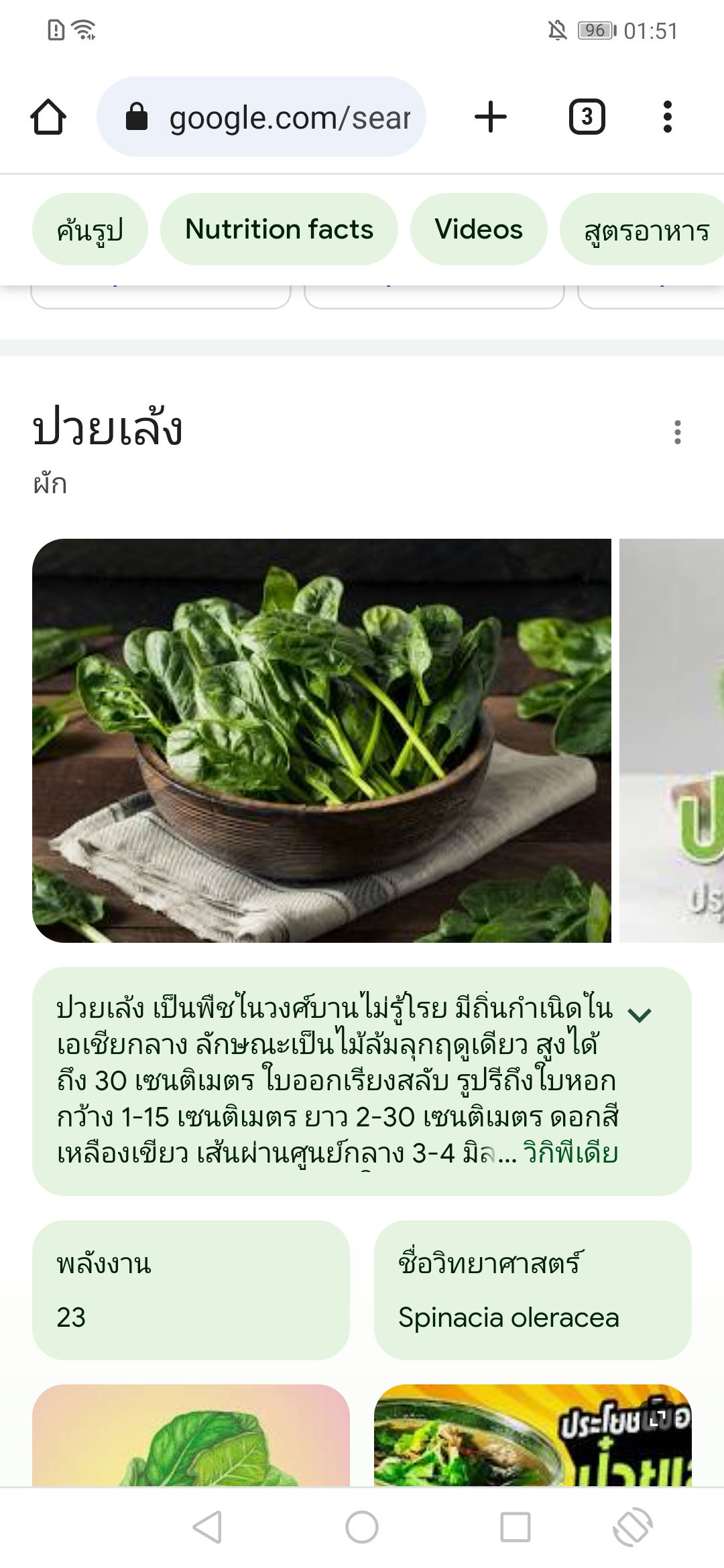Show the open tabs switcher
The width and height of the screenshot is (724, 1568).
tap(587, 117)
